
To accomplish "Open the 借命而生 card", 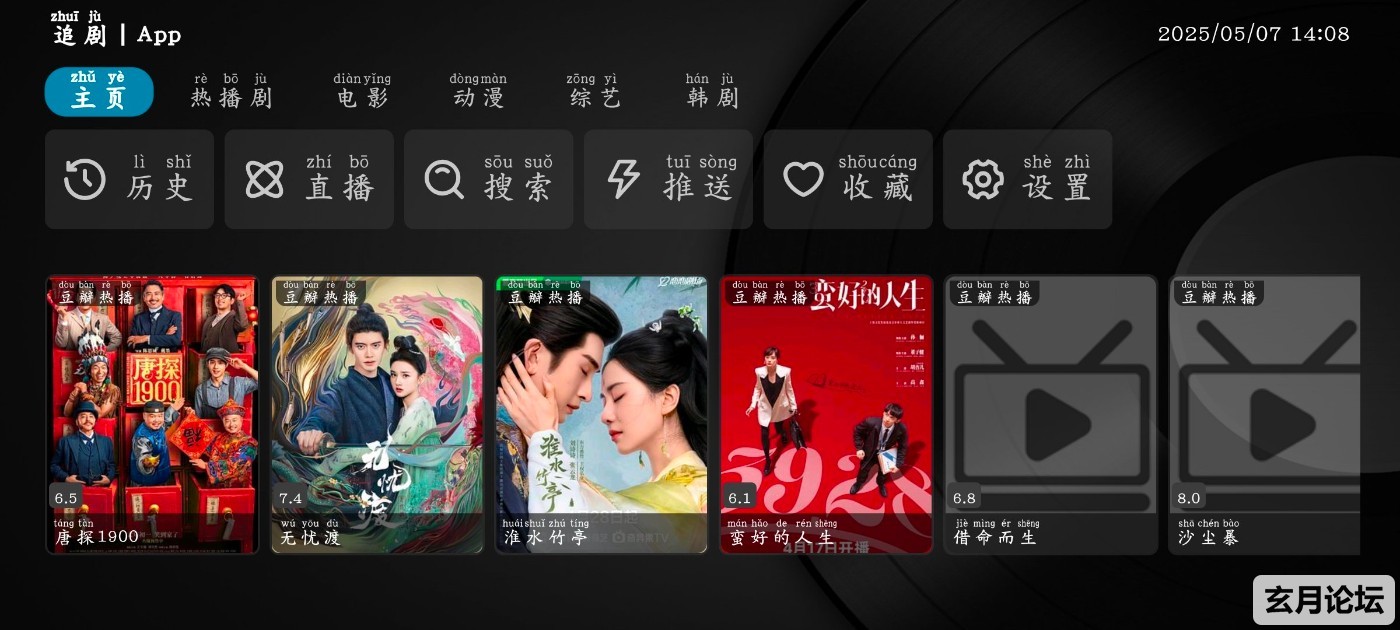I will point(1050,414).
